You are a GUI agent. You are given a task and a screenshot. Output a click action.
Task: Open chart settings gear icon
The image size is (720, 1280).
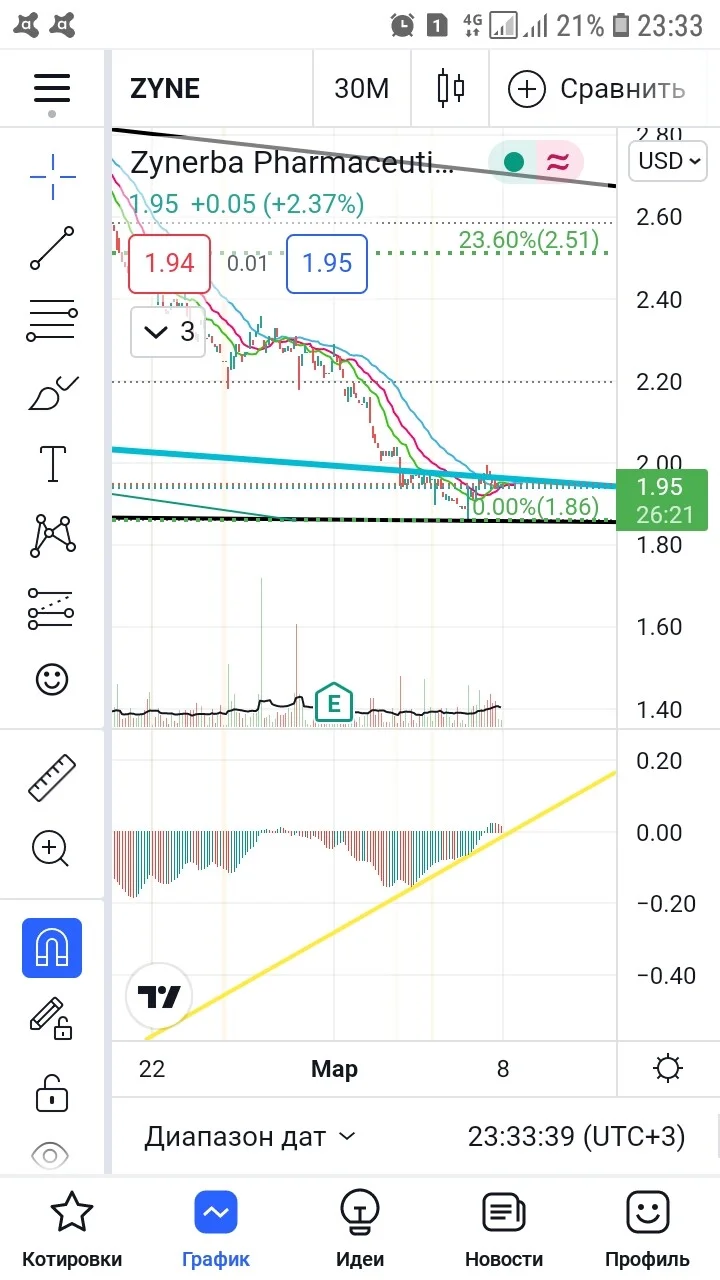coord(668,1069)
